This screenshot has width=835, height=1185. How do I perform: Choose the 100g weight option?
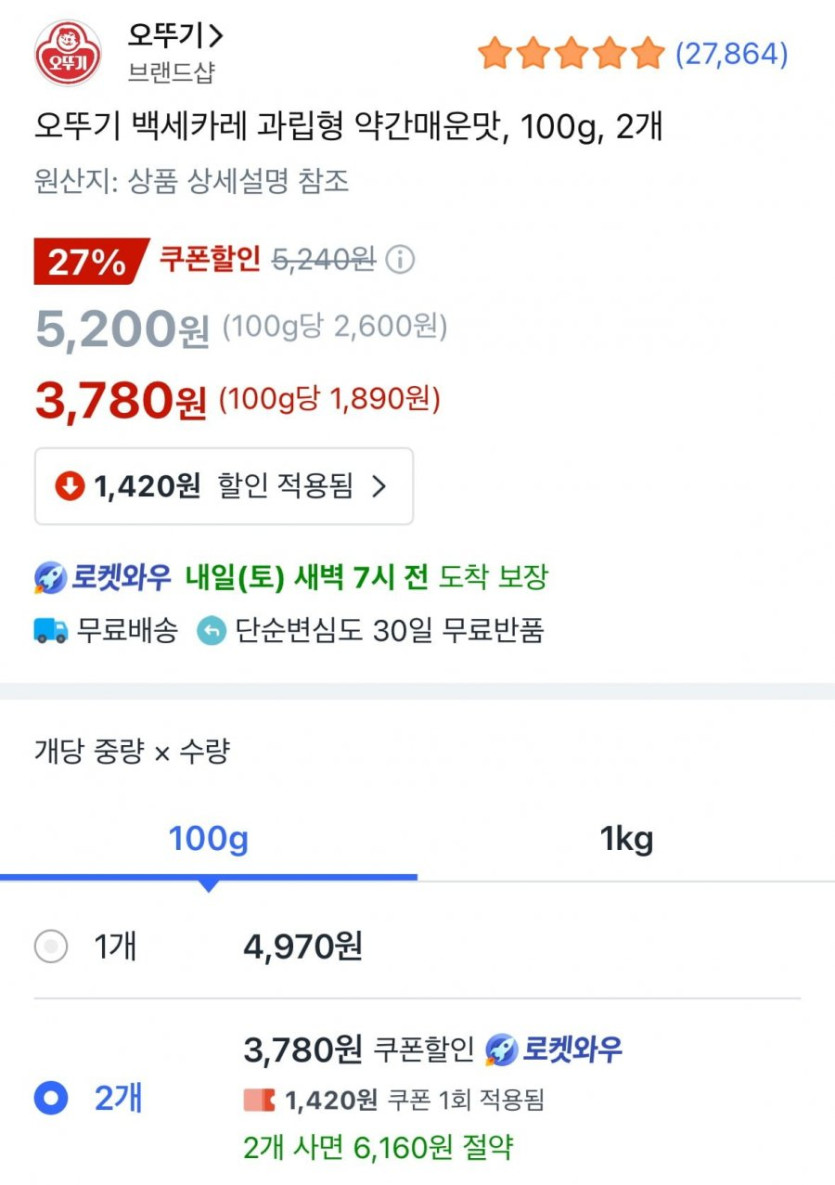(x=208, y=840)
